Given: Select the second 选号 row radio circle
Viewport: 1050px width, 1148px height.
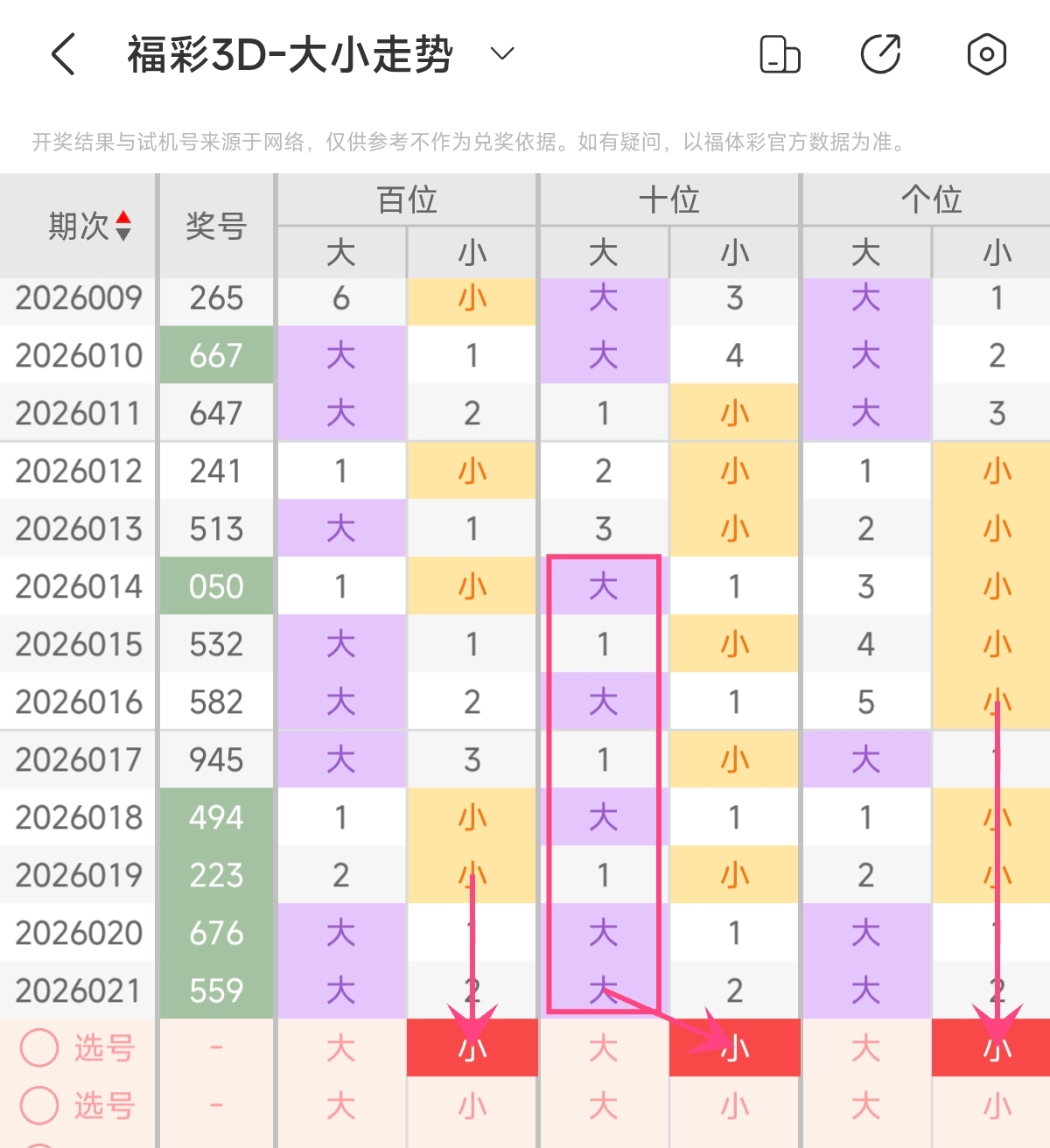Looking at the screenshot, I should coord(39,1105).
